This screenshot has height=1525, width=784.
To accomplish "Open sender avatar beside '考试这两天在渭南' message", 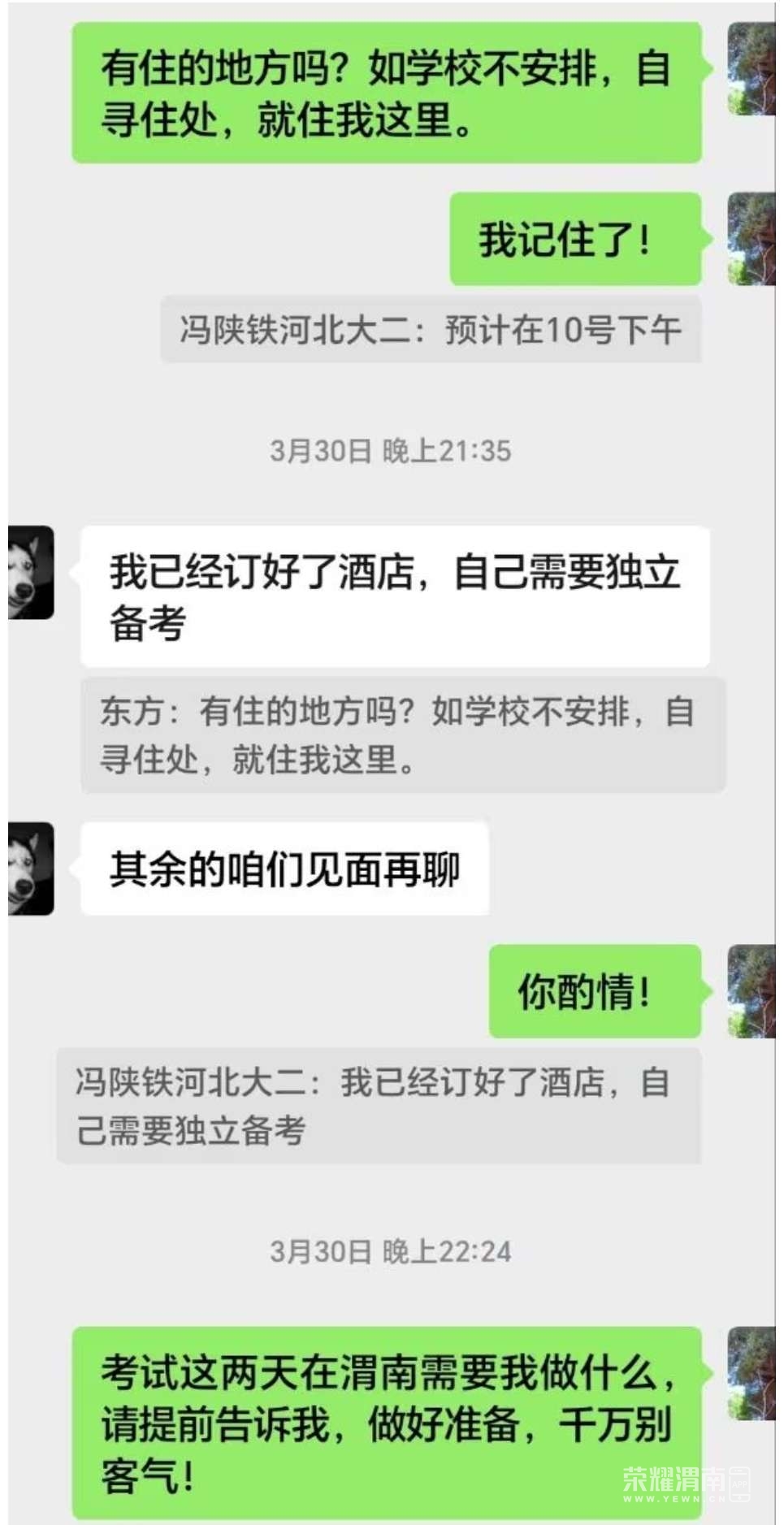I will point(751,1373).
